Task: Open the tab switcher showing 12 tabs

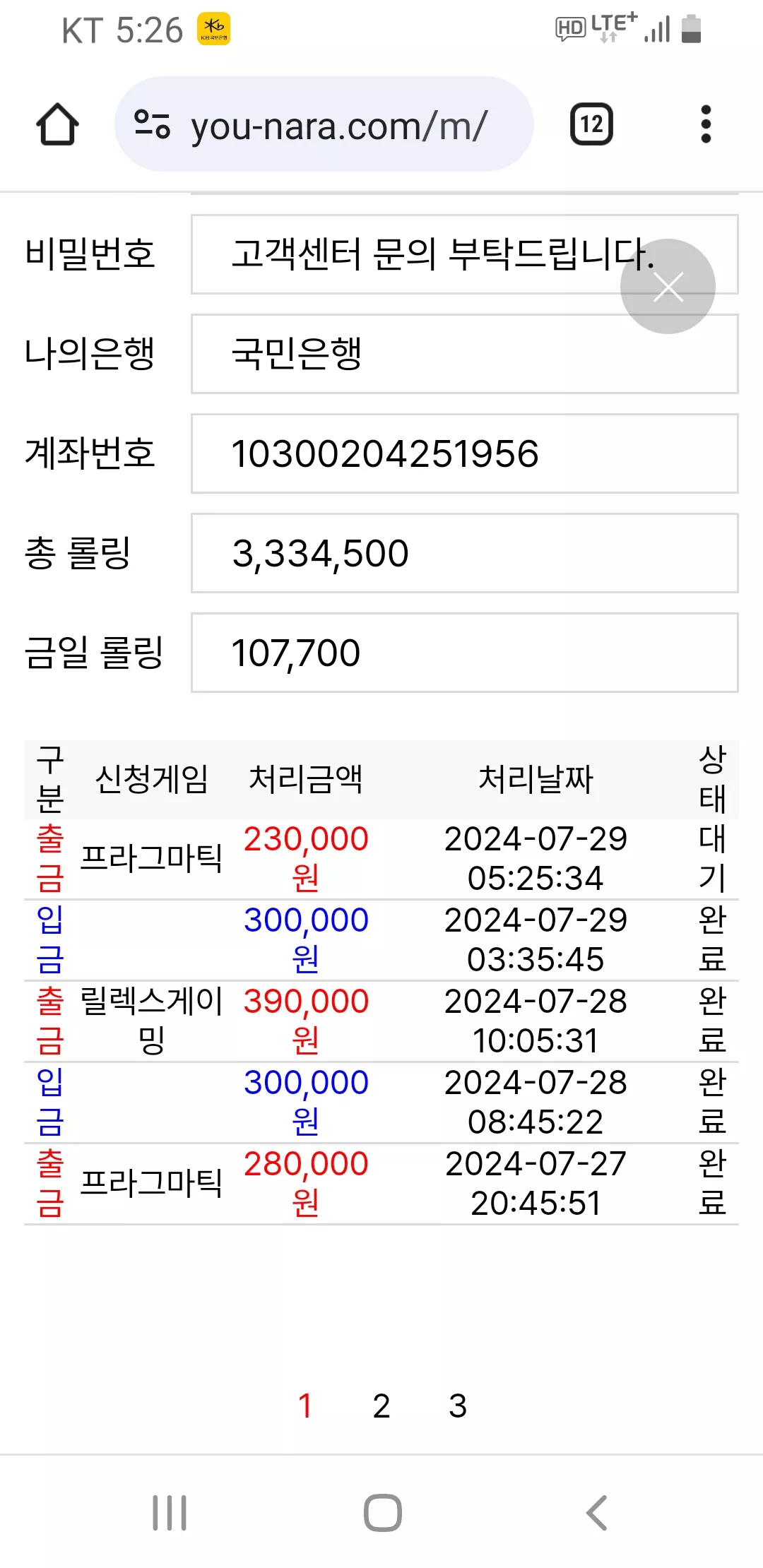Action: click(591, 124)
